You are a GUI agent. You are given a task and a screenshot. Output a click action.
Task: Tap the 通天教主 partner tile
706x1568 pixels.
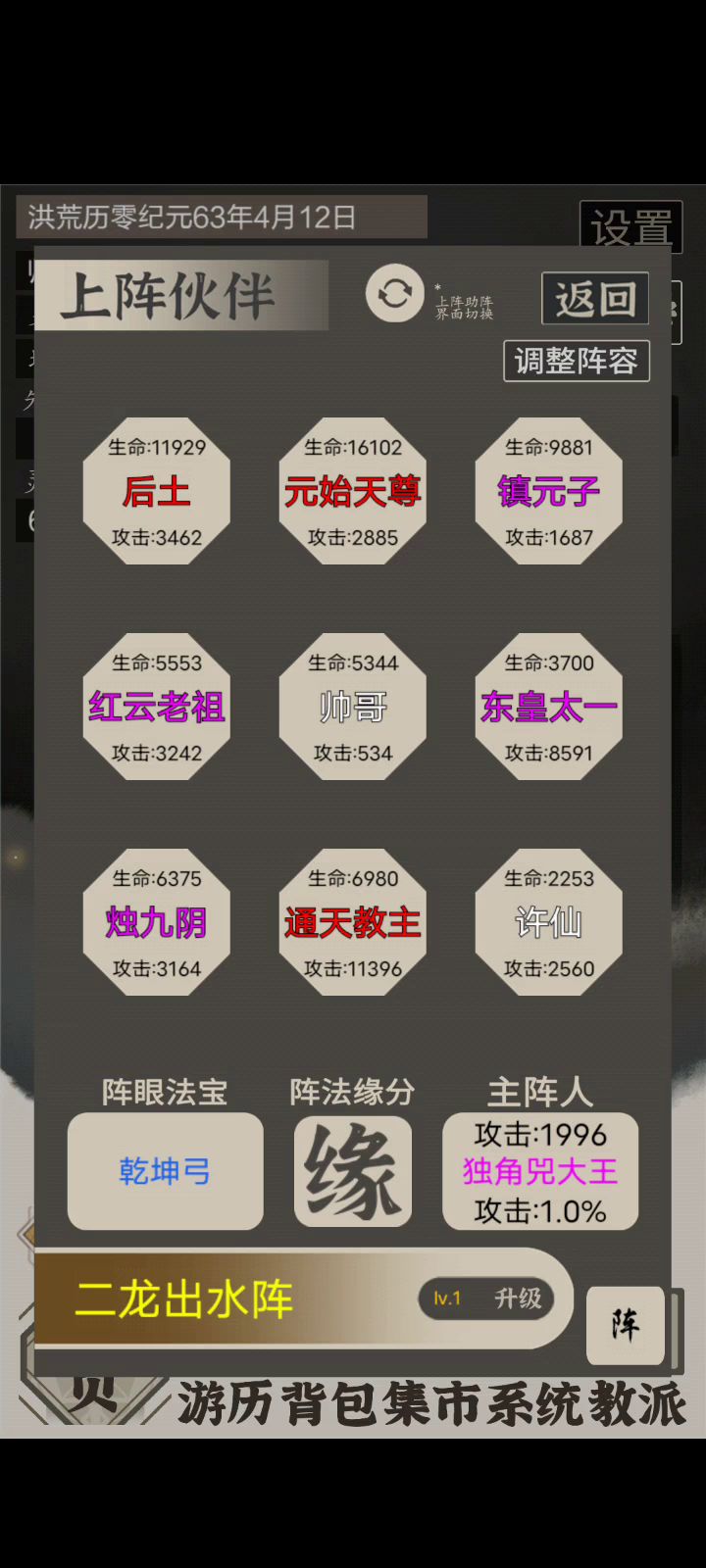coord(353,922)
